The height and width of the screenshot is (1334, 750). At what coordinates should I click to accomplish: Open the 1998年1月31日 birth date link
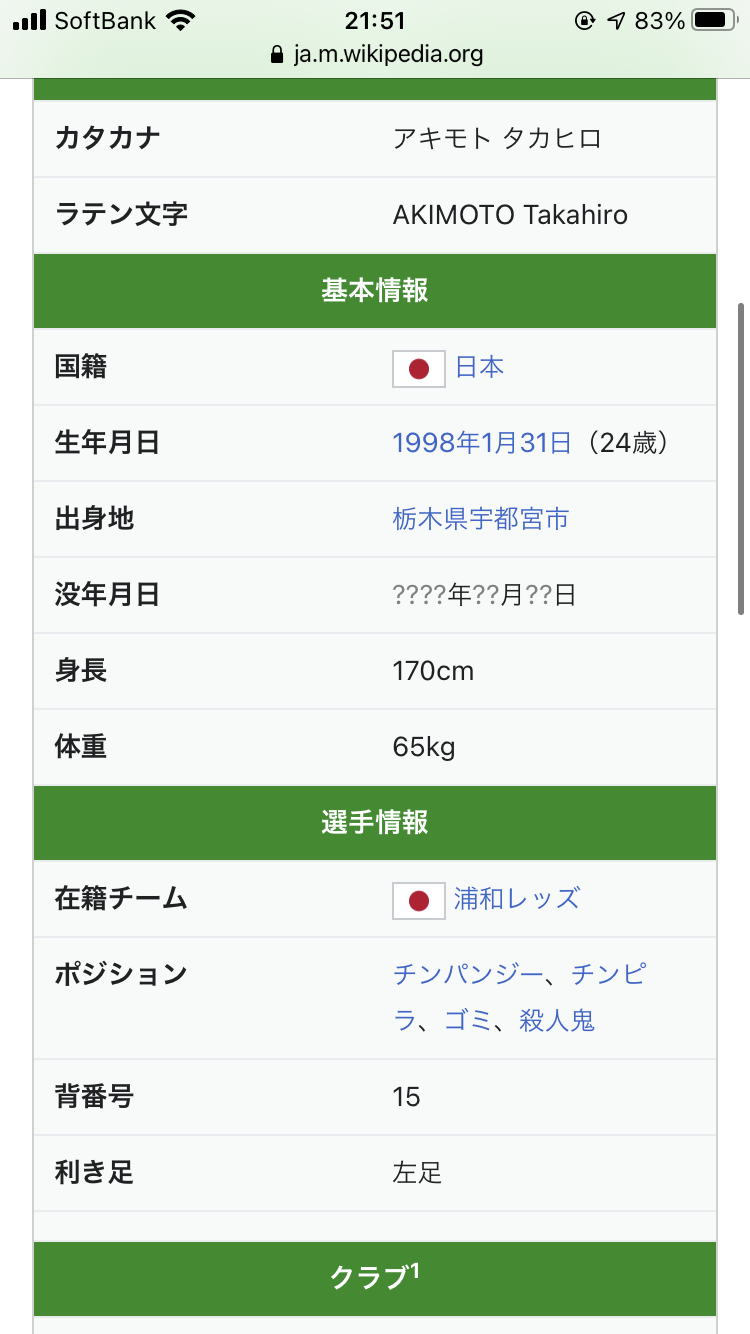click(482, 443)
